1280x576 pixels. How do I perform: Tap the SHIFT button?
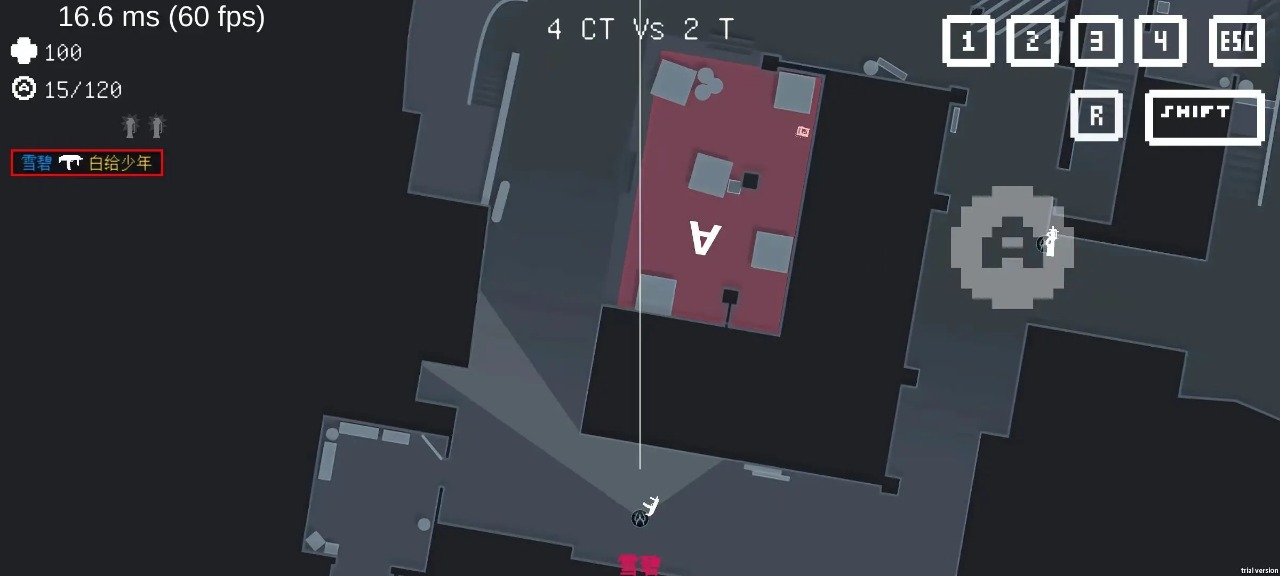[x=1203, y=117]
